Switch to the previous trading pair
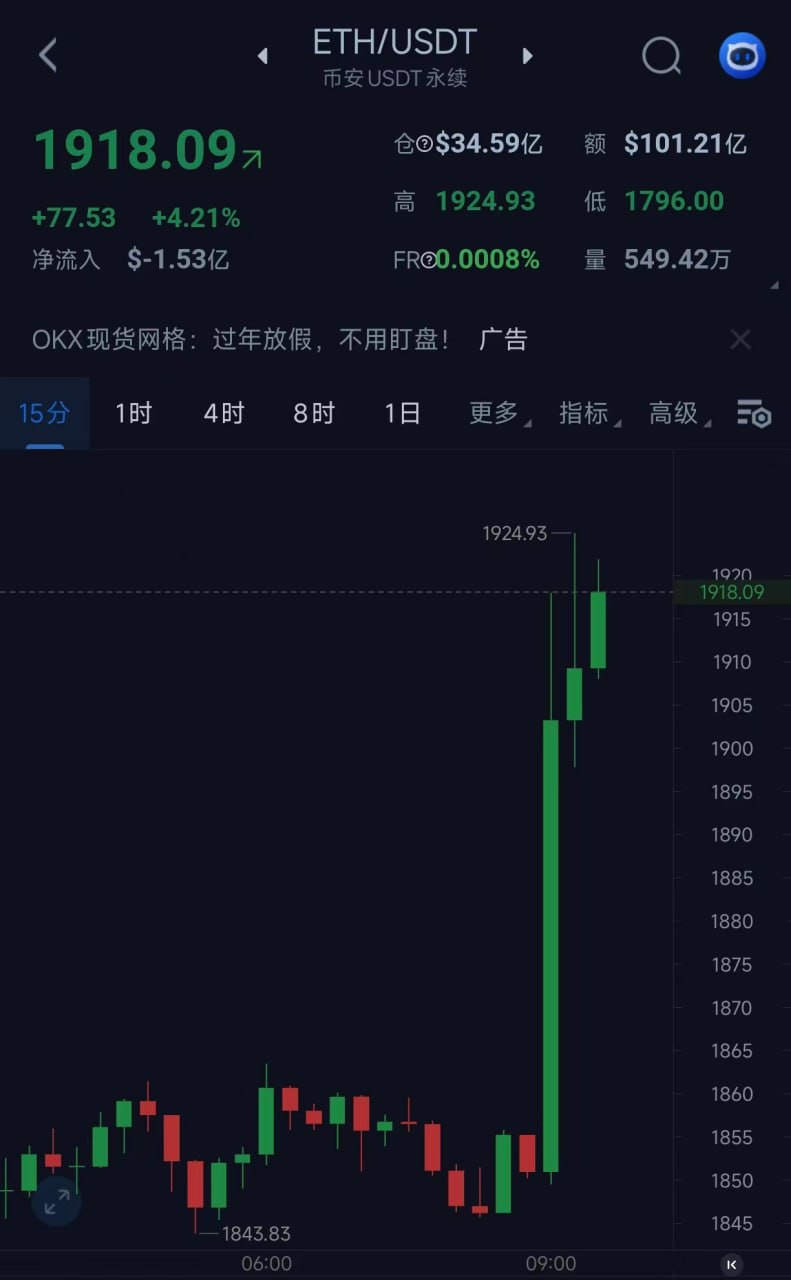This screenshot has height=1280, width=791. tap(263, 56)
